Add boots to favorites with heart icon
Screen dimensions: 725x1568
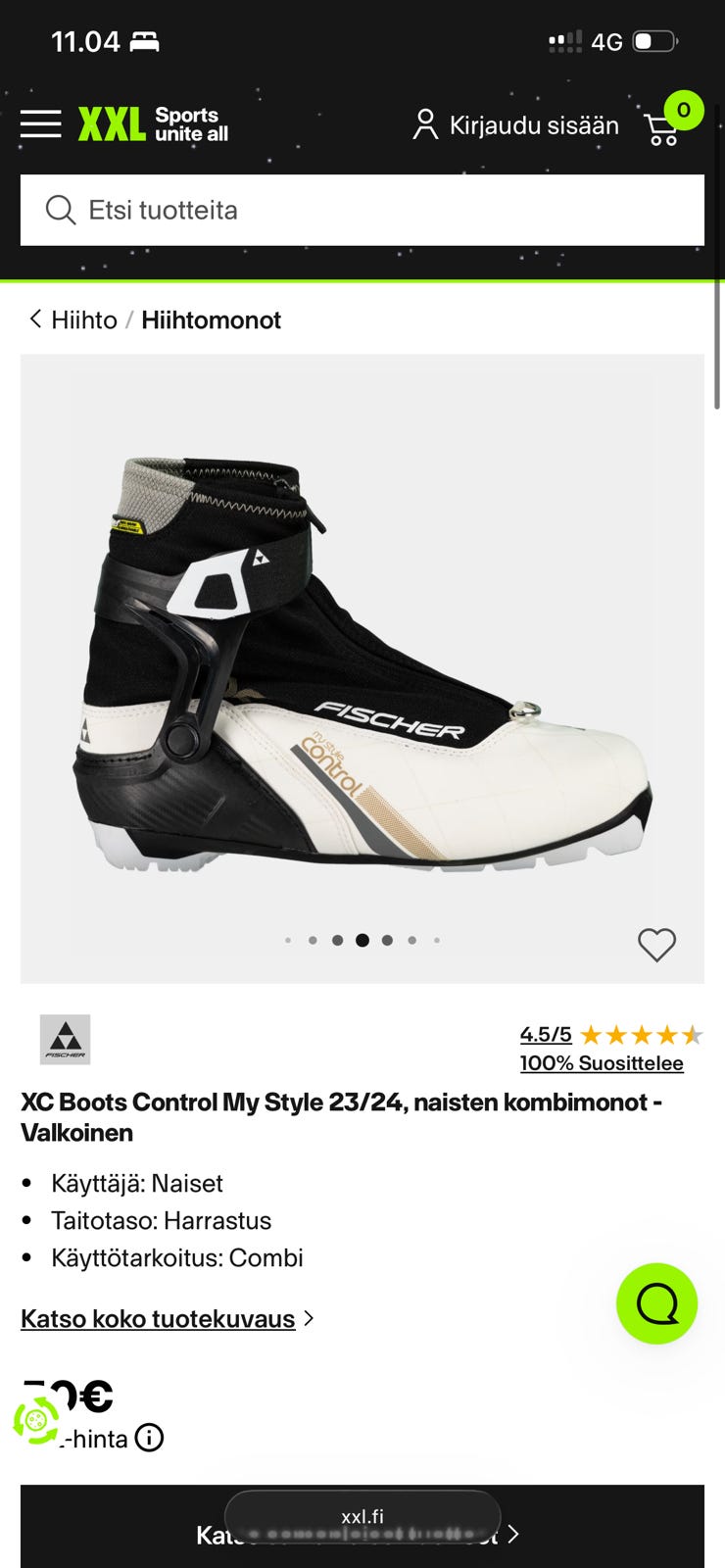coord(656,945)
